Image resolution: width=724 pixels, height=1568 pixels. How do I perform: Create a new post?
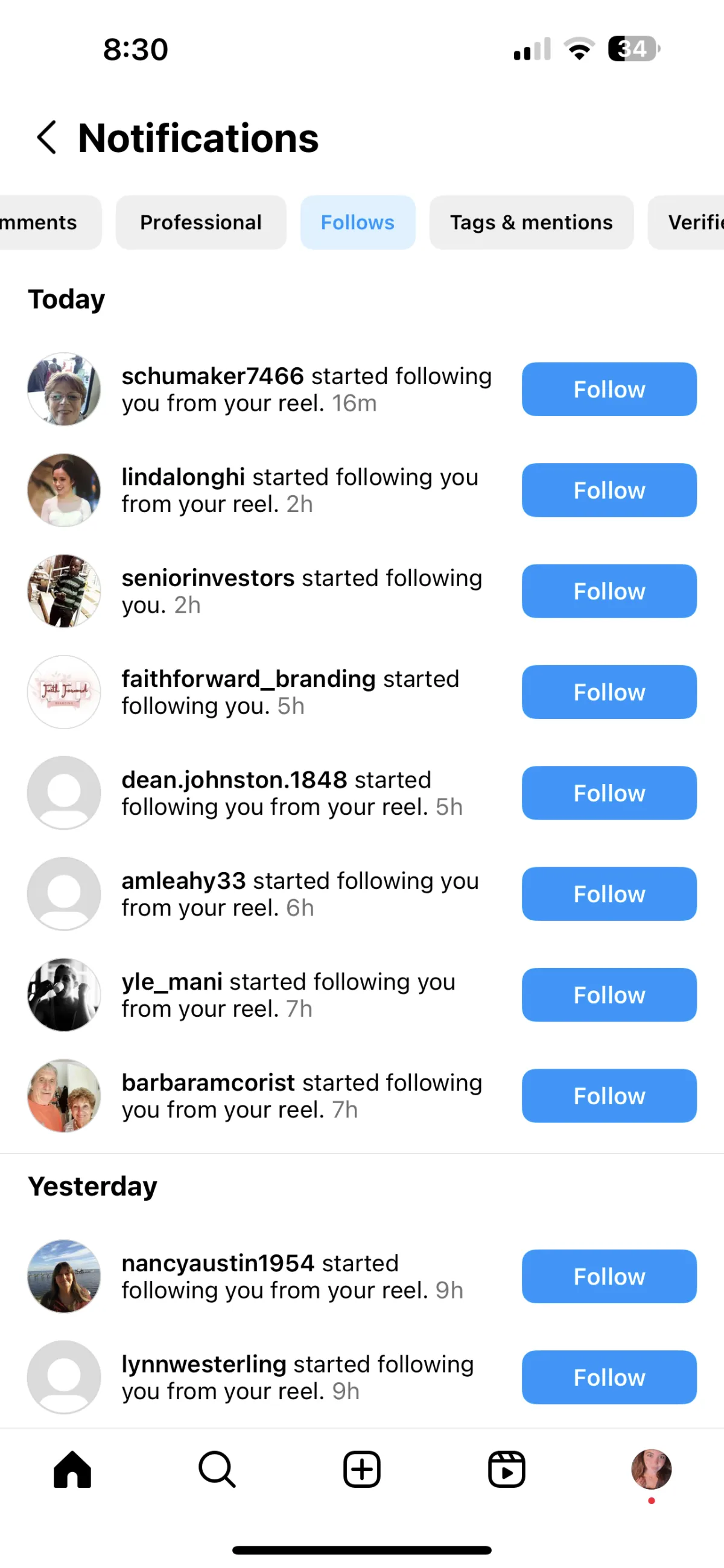pos(361,1469)
